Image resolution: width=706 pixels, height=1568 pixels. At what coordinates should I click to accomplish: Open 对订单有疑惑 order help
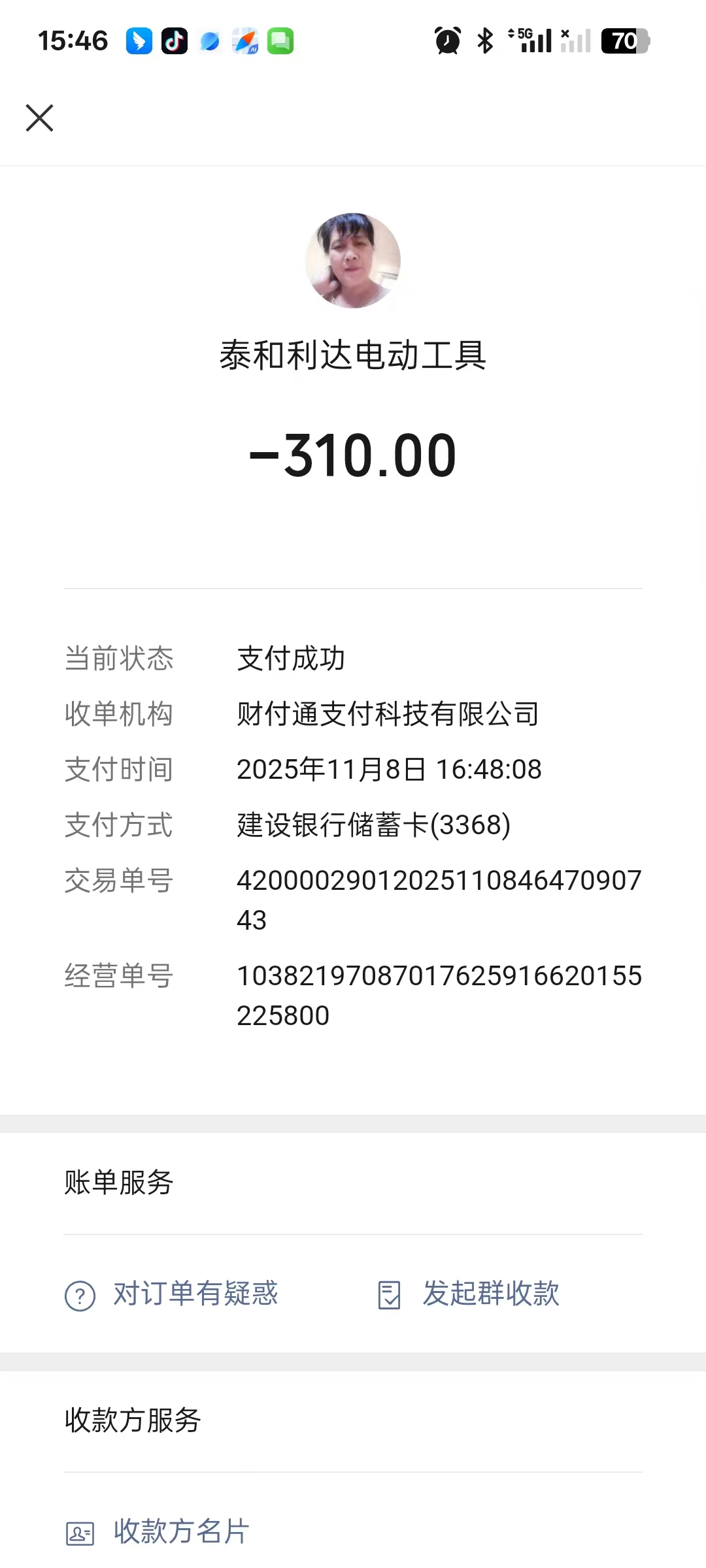point(172,1294)
